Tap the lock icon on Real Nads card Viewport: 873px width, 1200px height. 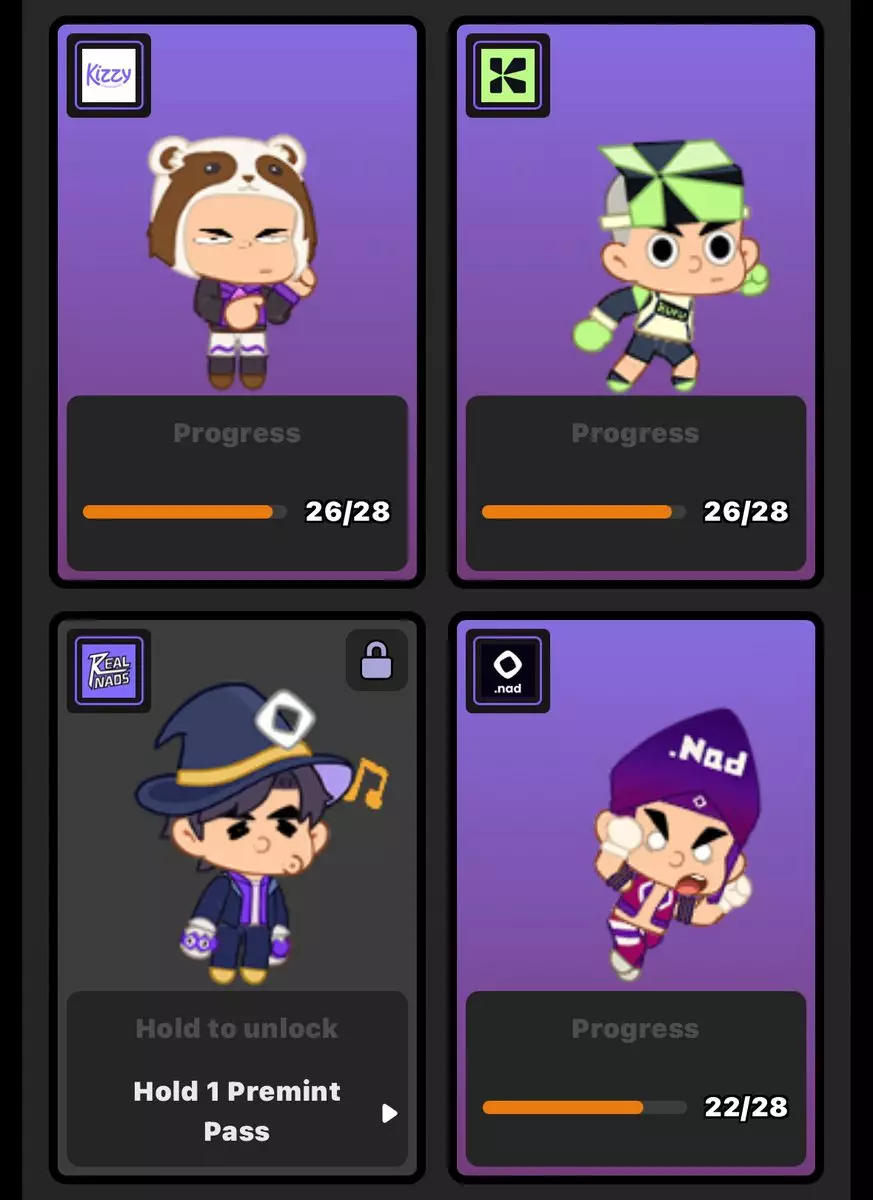377,660
